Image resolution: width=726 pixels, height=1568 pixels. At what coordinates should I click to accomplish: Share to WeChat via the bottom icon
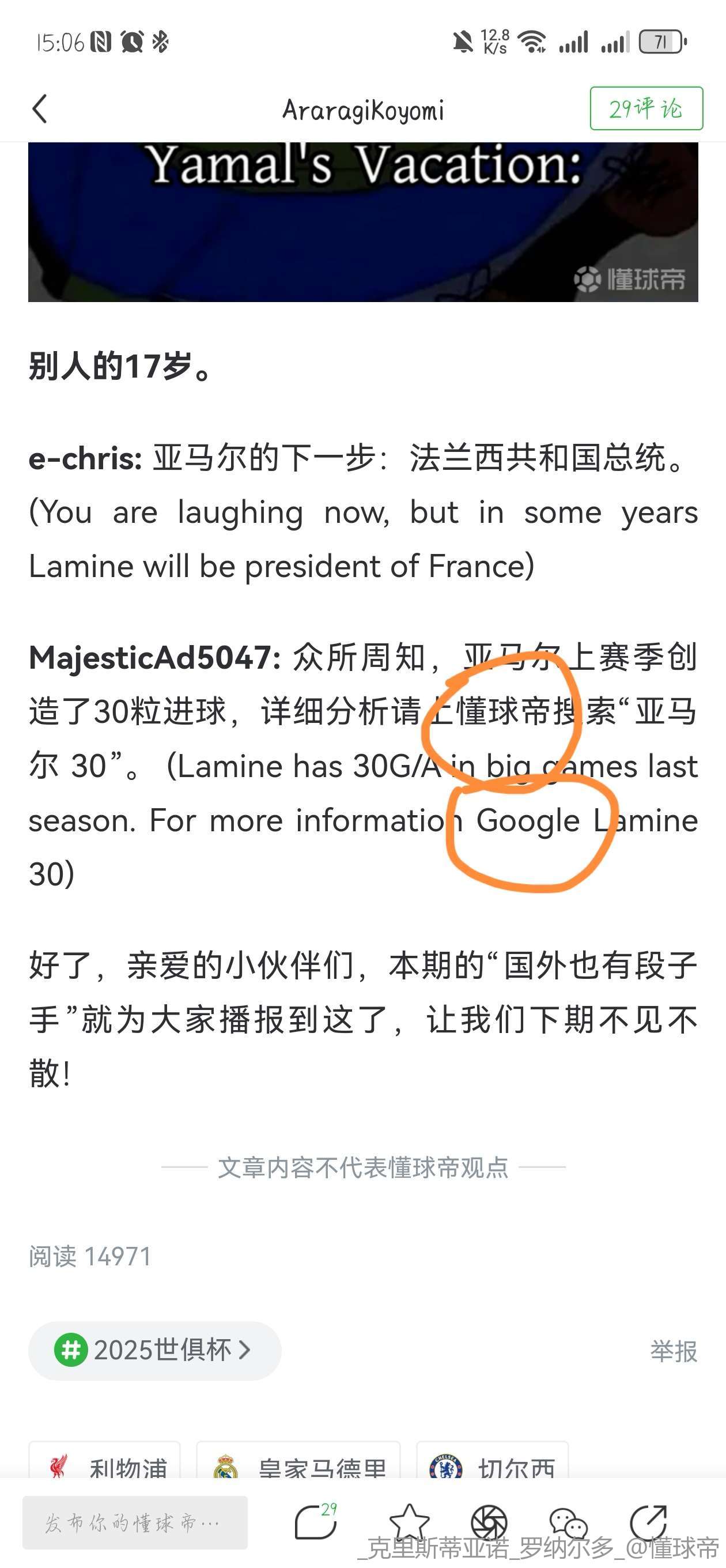568,1522
